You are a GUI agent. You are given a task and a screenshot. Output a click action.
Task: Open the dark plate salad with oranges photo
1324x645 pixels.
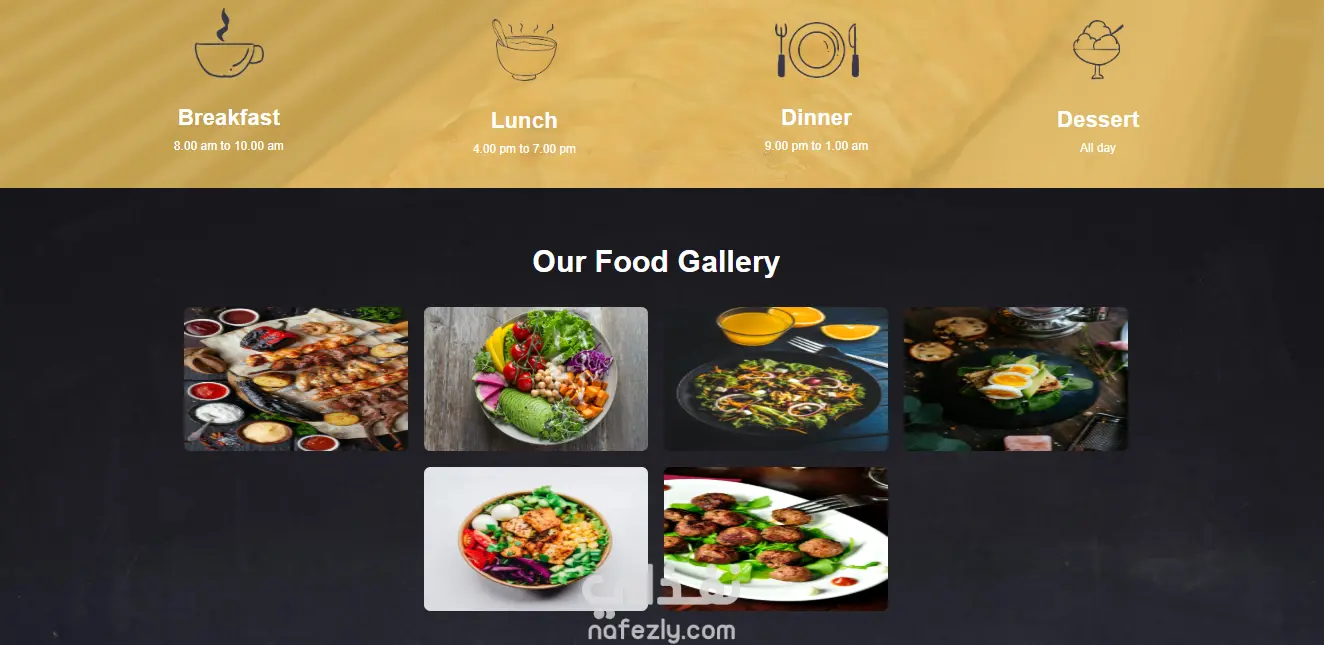click(775, 379)
